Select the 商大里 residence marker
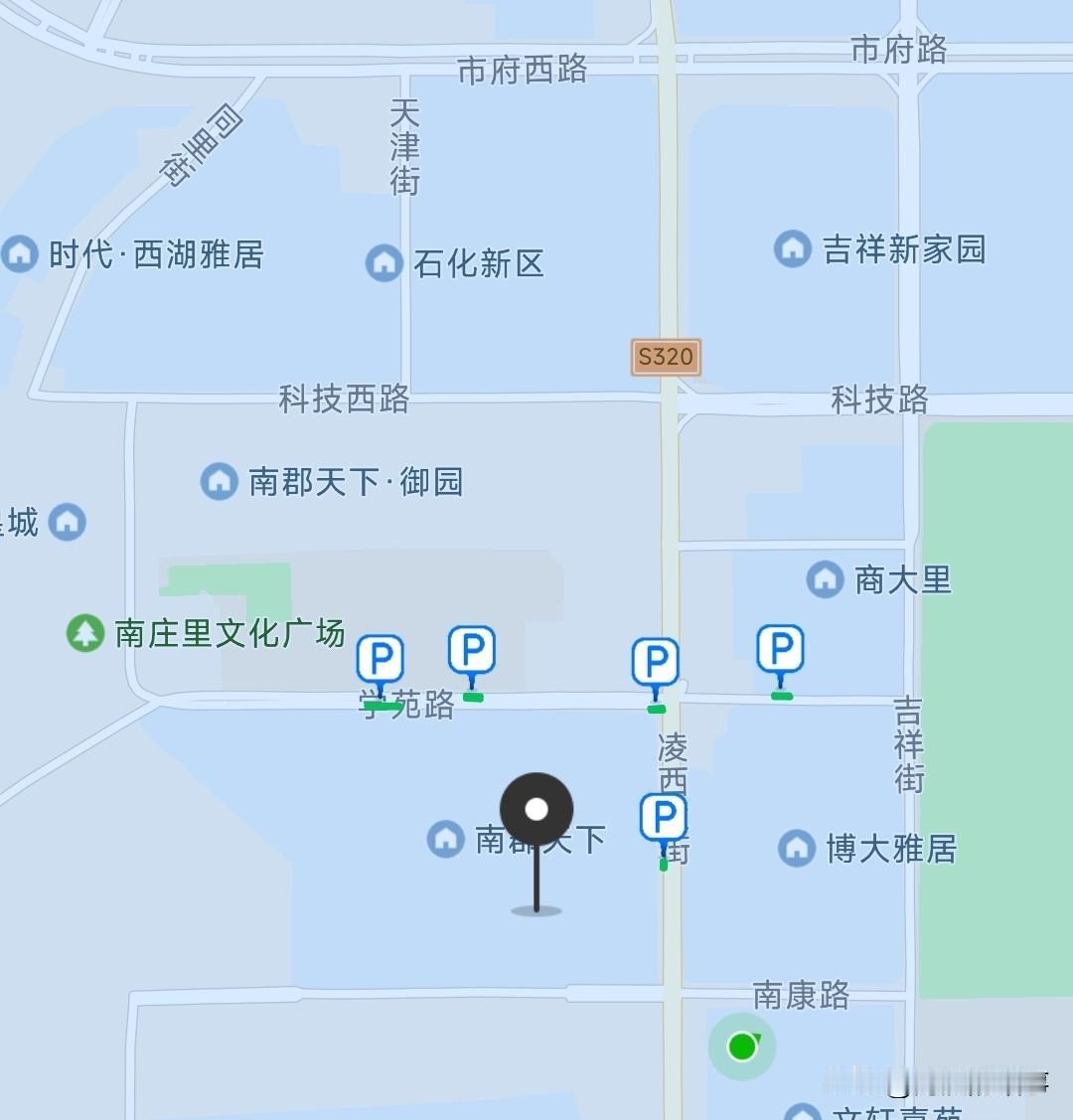The width and height of the screenshot is (1073, 1120). point(826,579)
